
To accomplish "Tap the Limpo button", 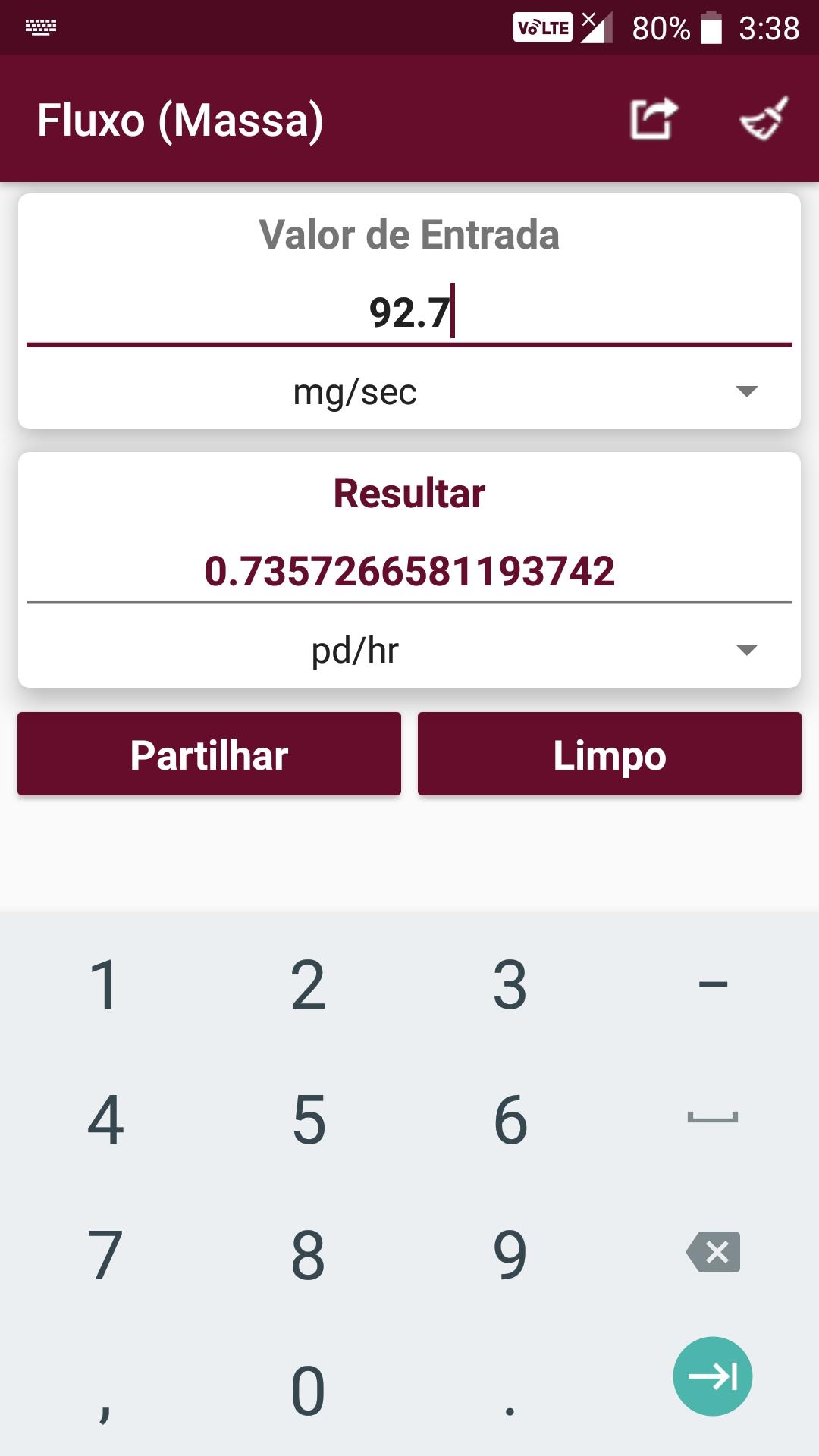I will click(x=610, y=754).
